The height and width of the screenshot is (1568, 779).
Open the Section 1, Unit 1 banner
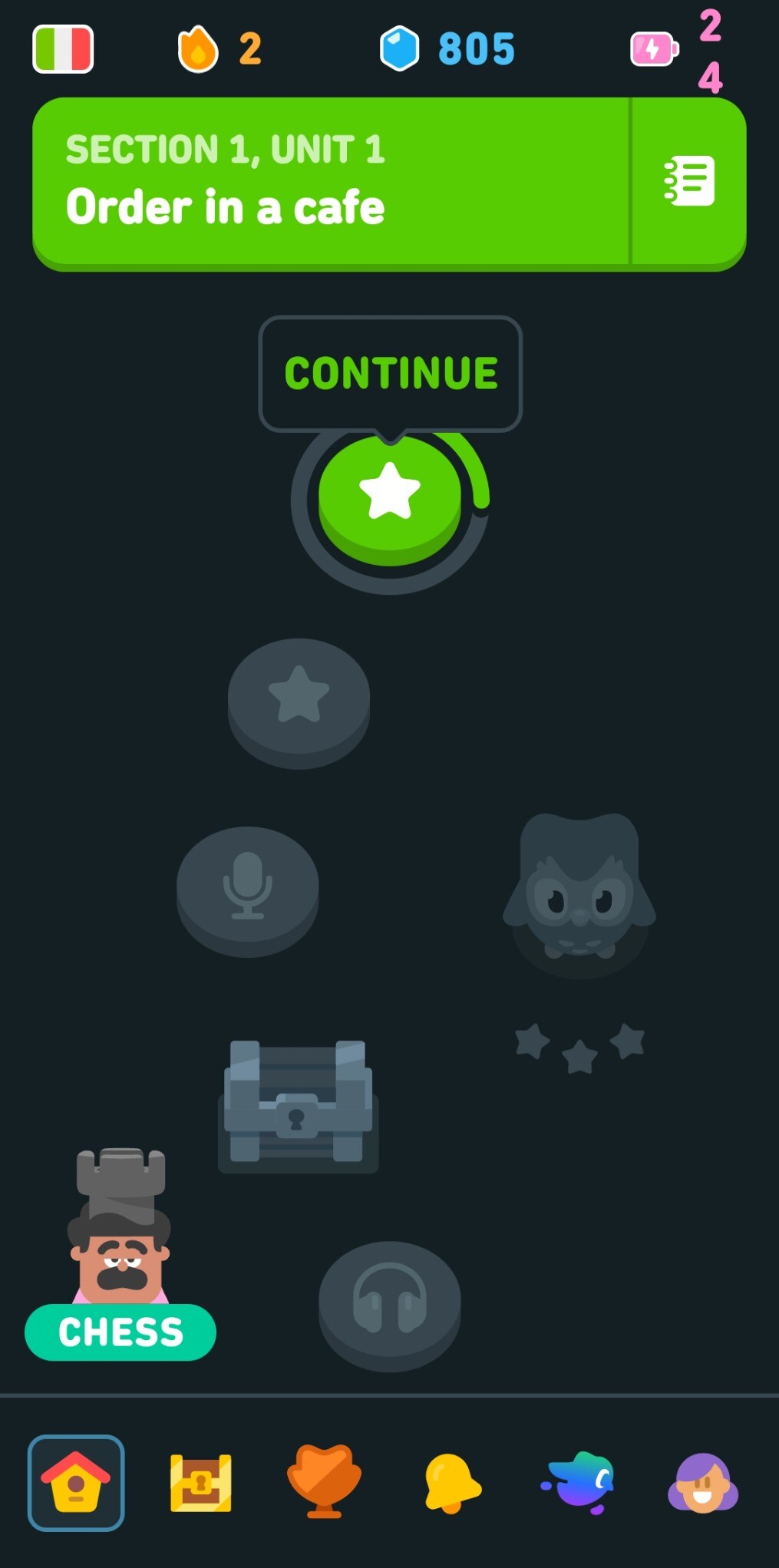coord(330,182)
